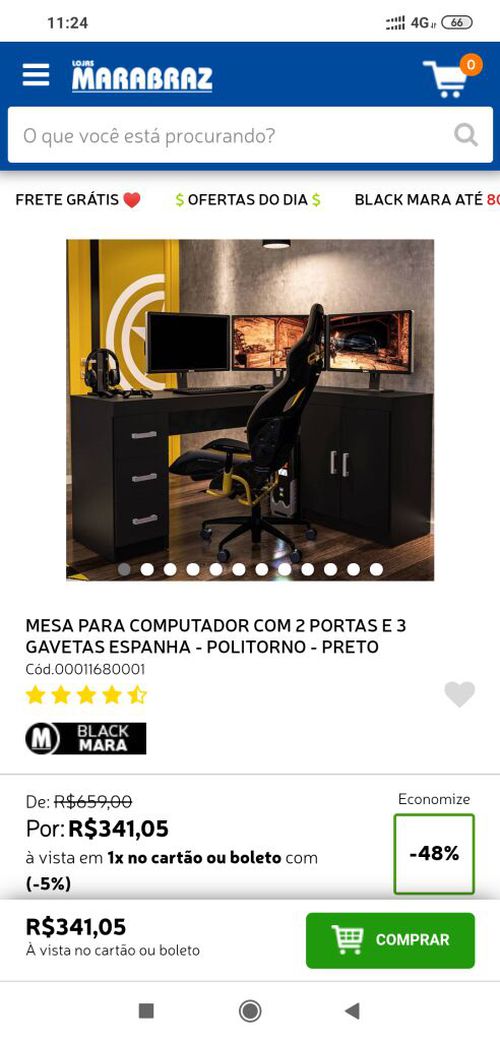Open the Frete Grátis link
Image resolution: width=500 pixels, height=1041 pixels.
coord(78,200)
